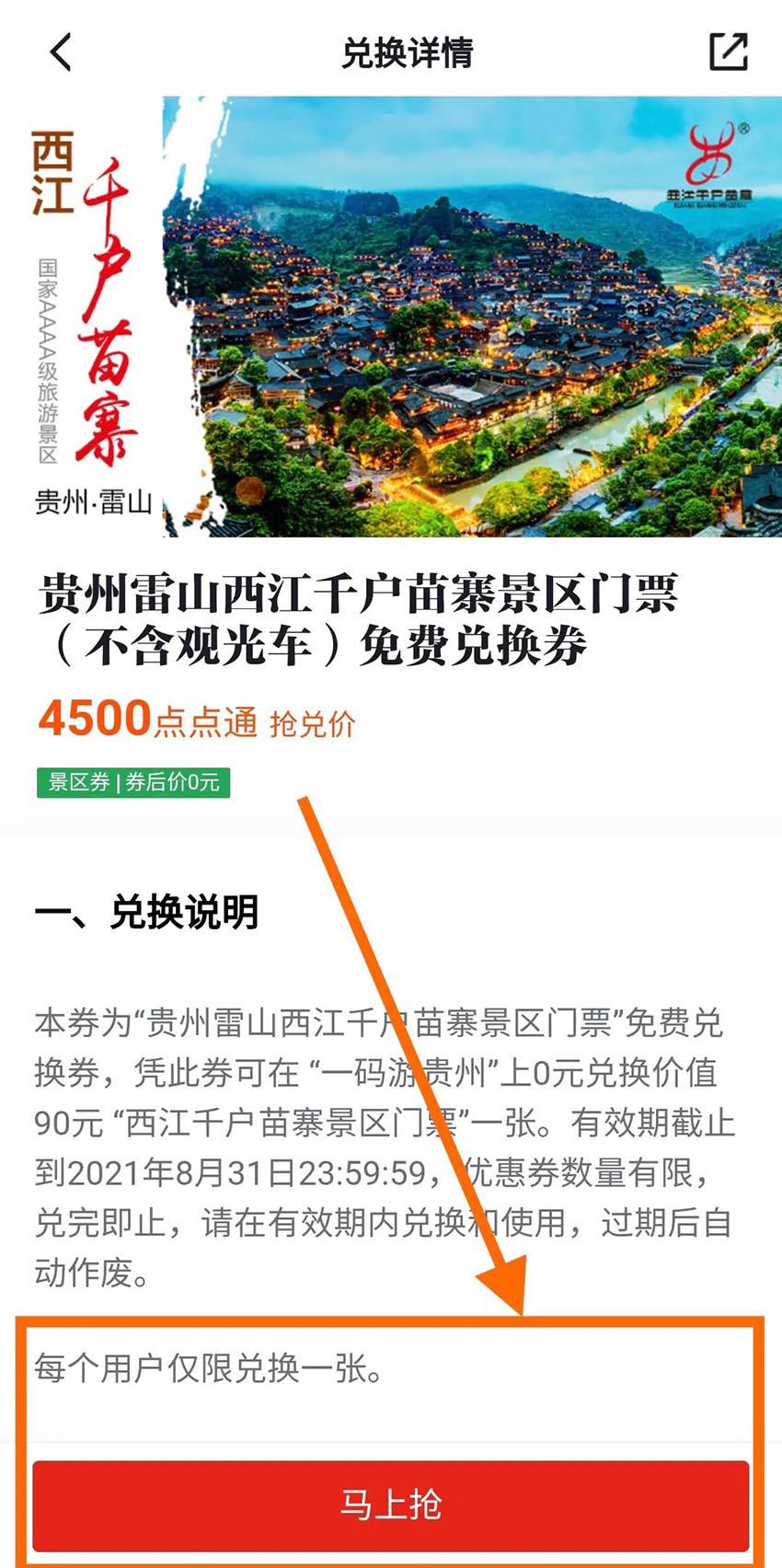The width and height of the screenshot is (782, 1568).
Task: Go back from 兑换详情 page
Action: coord(61,52)
